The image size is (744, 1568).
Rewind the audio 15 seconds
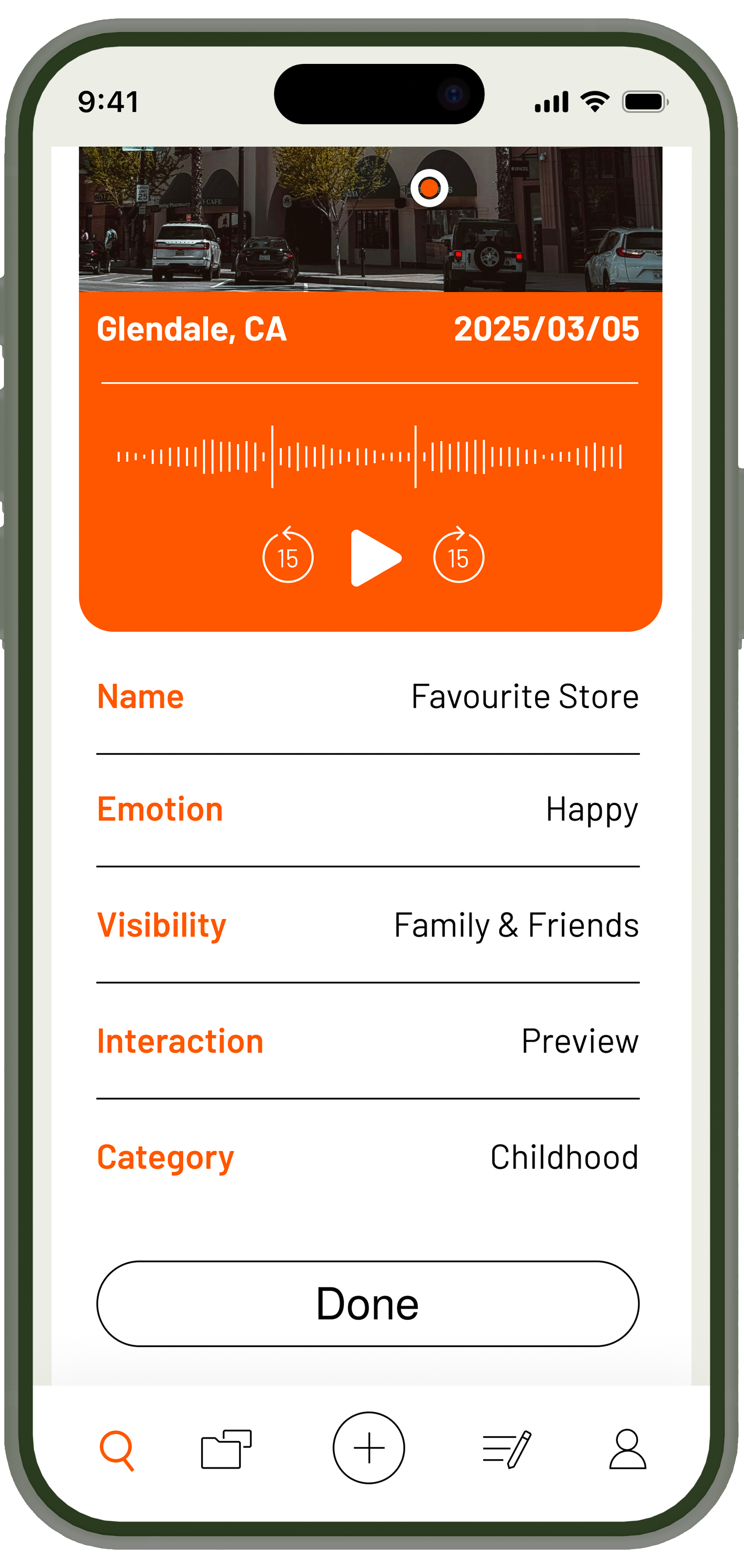coord(287,556)
